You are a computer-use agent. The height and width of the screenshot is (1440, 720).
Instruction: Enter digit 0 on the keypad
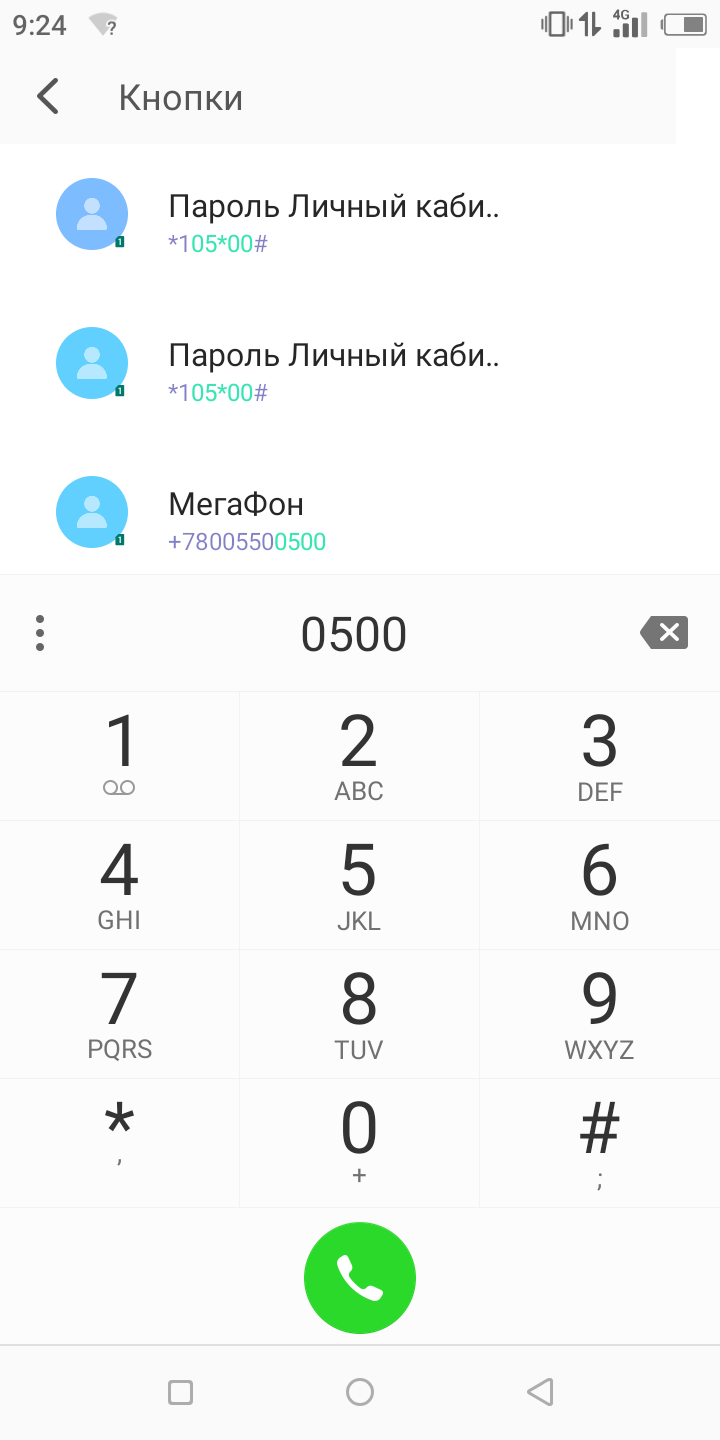point(359,1140)
